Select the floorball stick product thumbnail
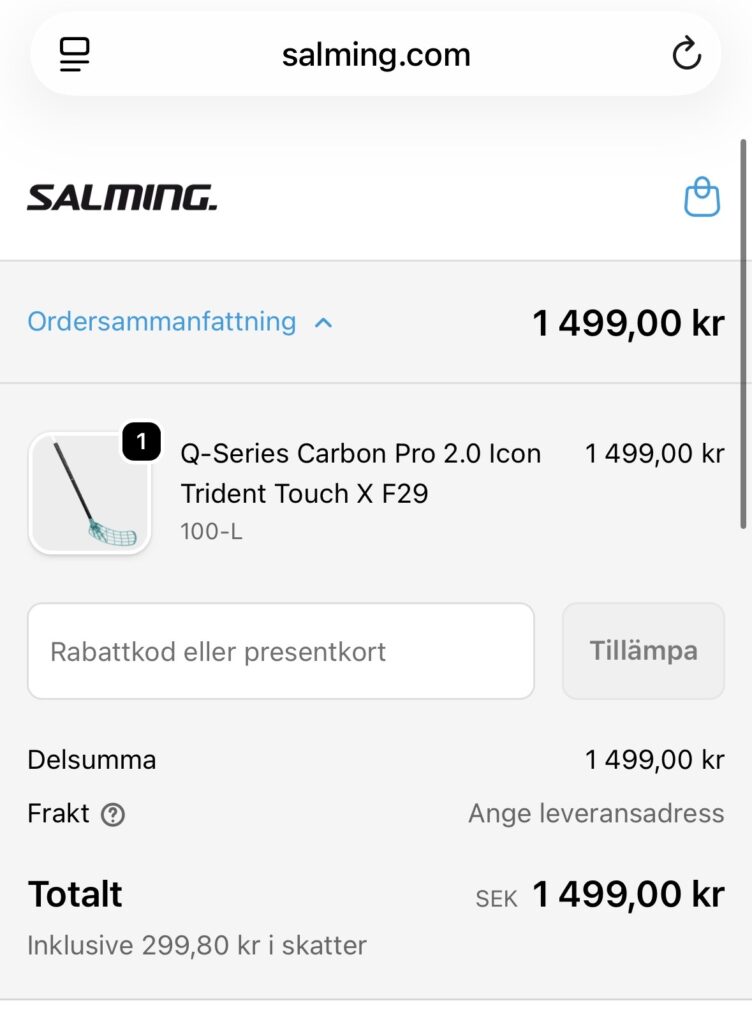 point(90,493)
